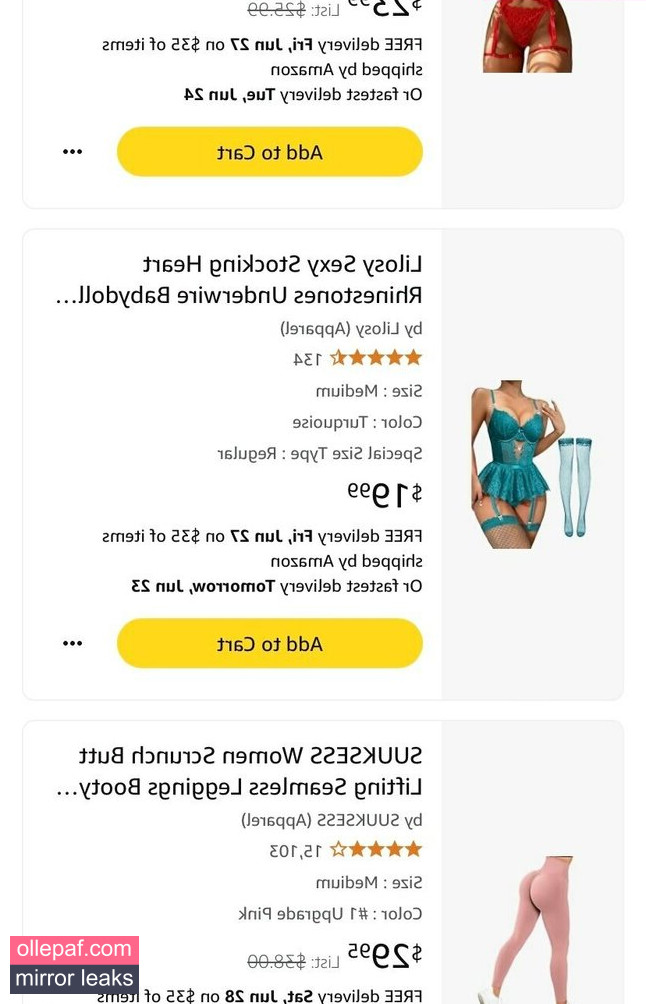Open more options for the red lingerie item
The width and height of the screenshot is (646, 1004).
72,152
